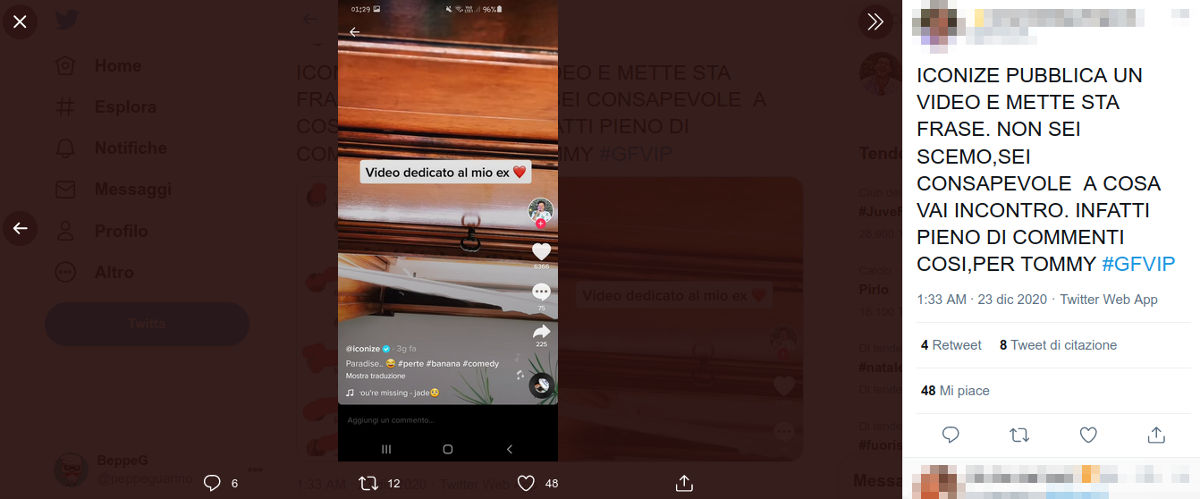Retweet from the side panel icon

click(1019, 435)
